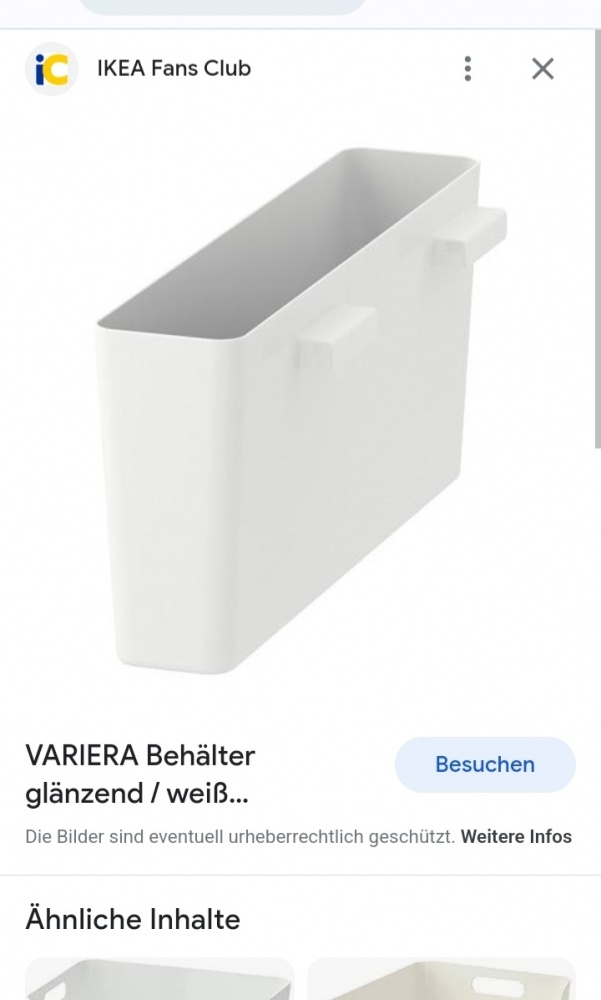Image resolution: width=601 pixels, height=1000 pixels.
Task: Open the first similar image under Ähnliche Inhalte
Action: pyautogui.click(x=160, y=980)
